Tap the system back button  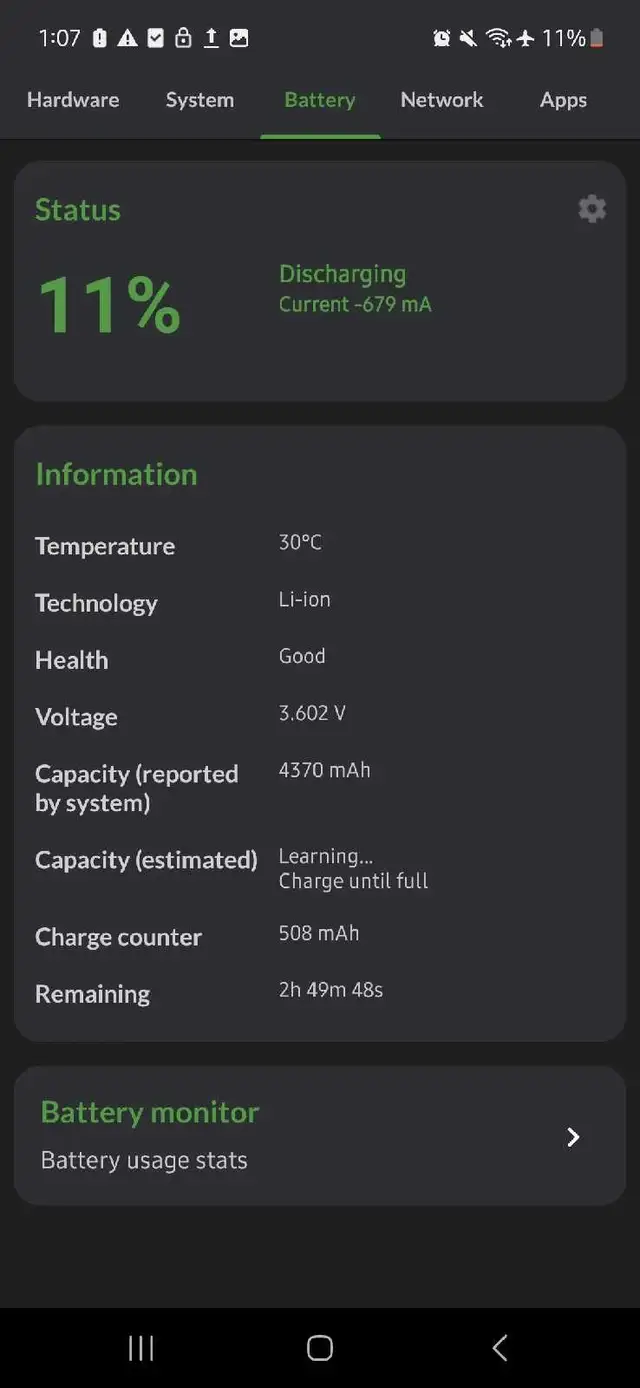500,1348
